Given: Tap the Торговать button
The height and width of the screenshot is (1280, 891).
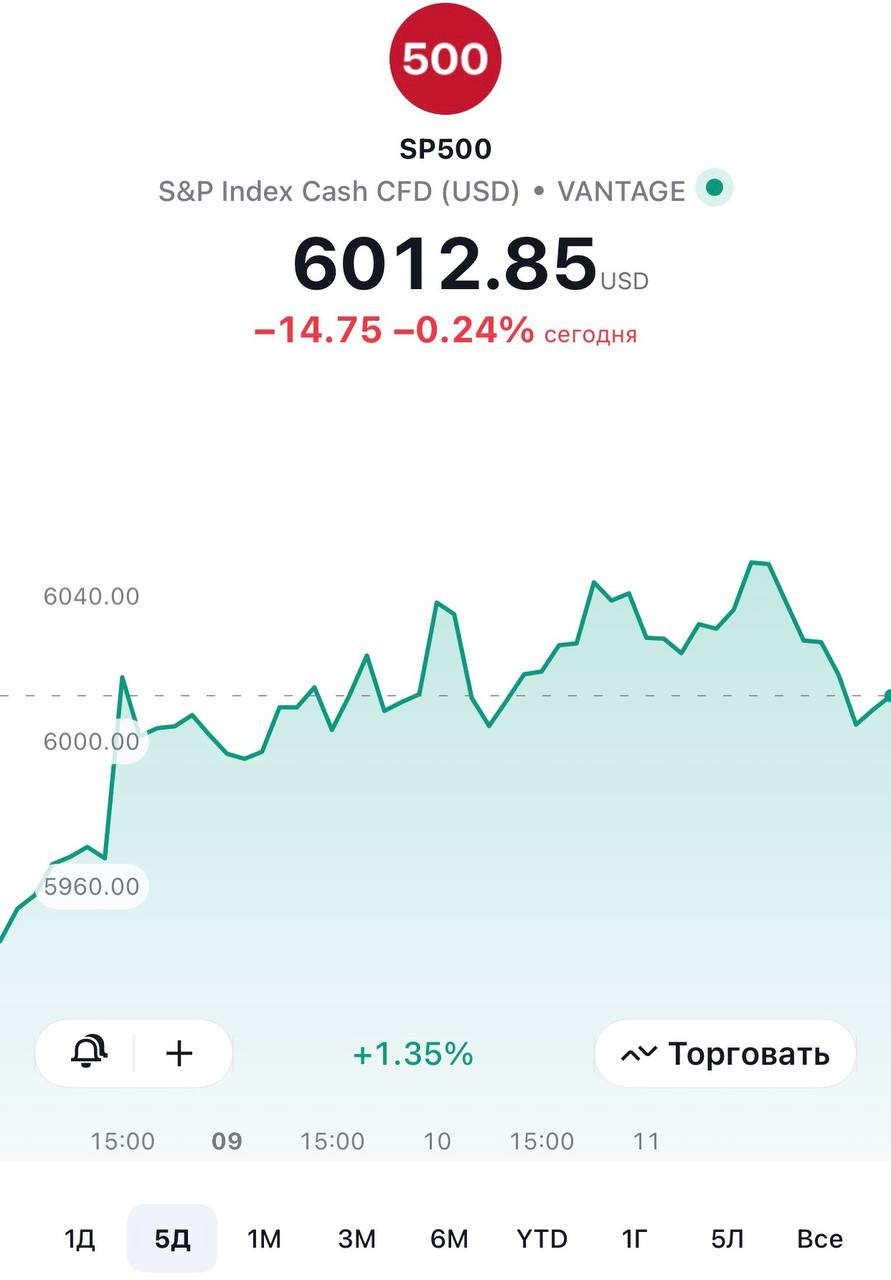Looking at the screenshot, I should point(725,1054).
